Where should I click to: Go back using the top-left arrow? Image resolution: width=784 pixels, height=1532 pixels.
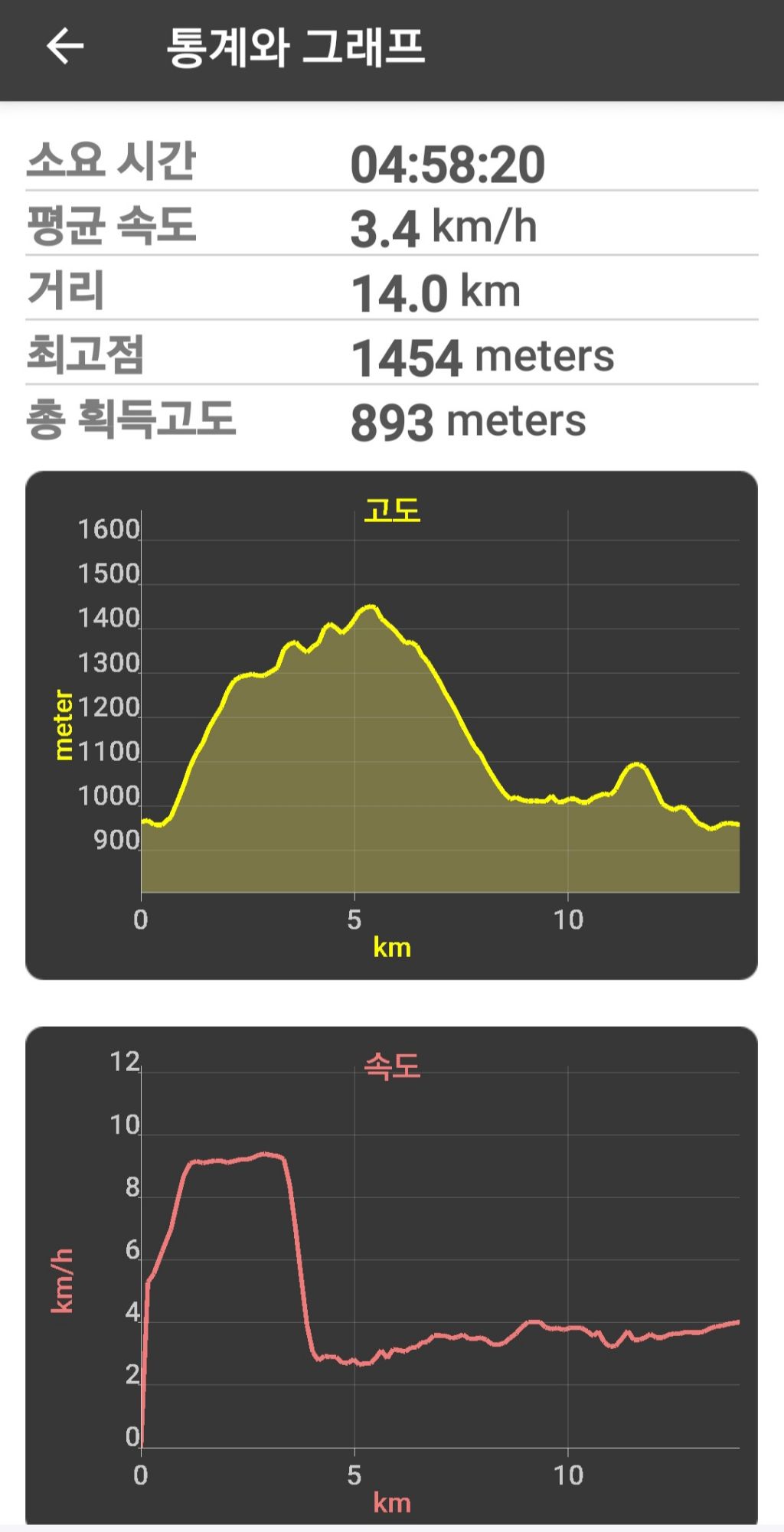(x=65, y=47)
